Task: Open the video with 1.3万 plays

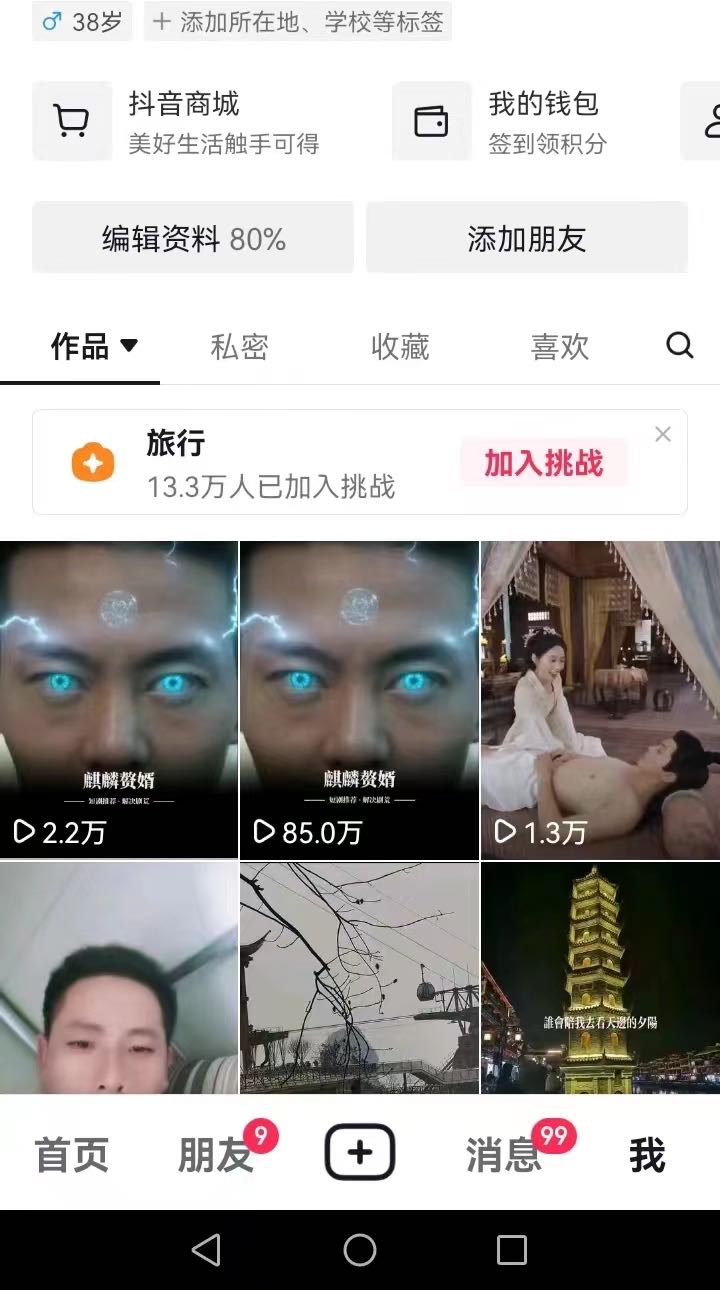Action: (x=600, y=700)
